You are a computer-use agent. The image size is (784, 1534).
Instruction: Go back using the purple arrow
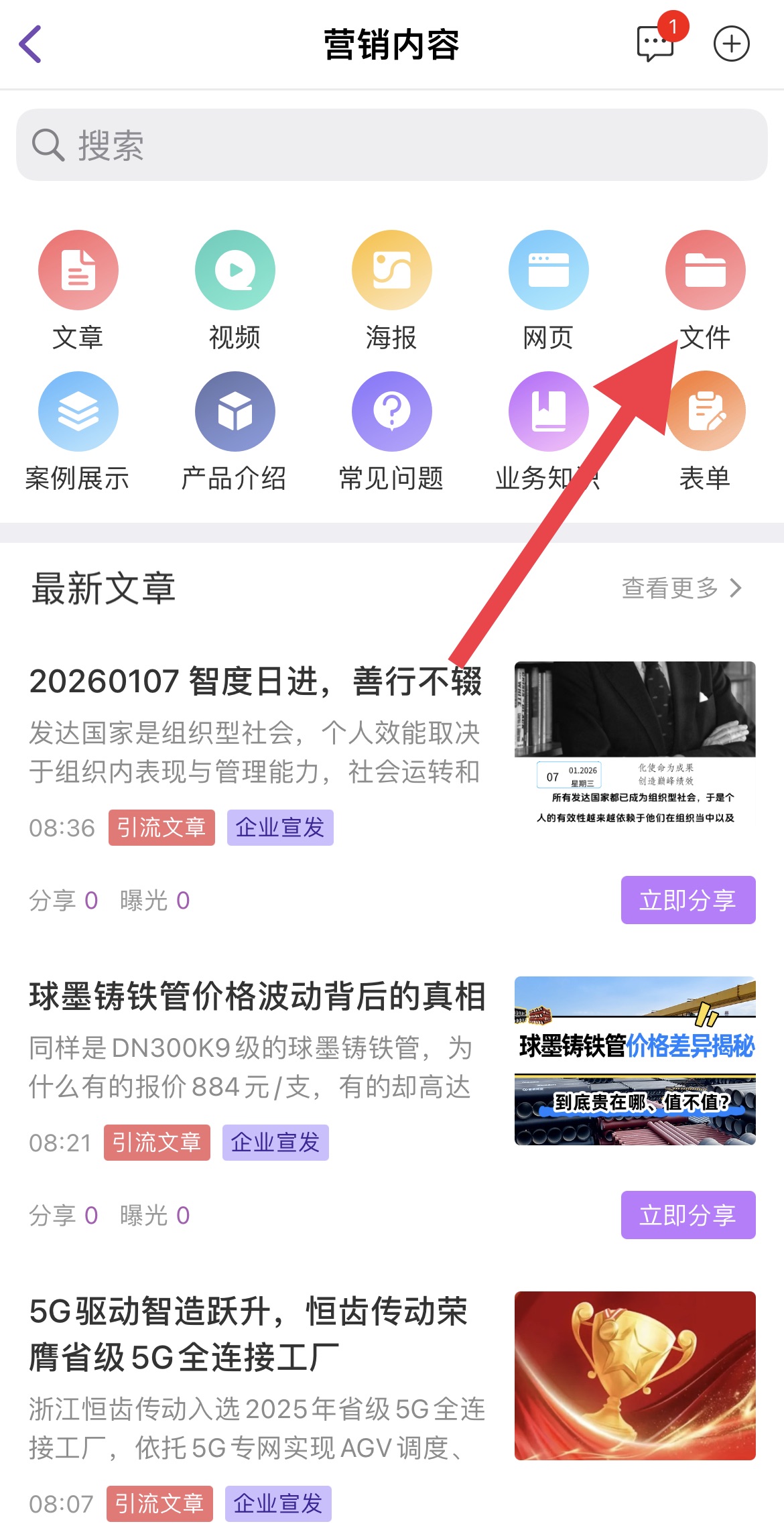pos(31,44)
